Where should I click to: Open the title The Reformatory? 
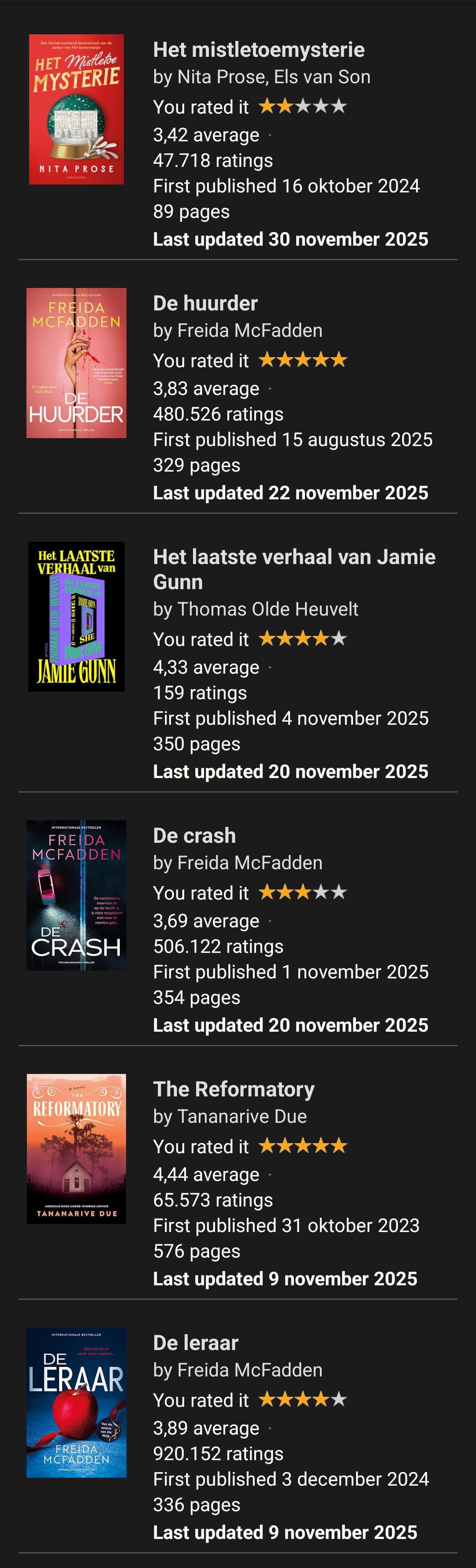tap(234, 1089)
